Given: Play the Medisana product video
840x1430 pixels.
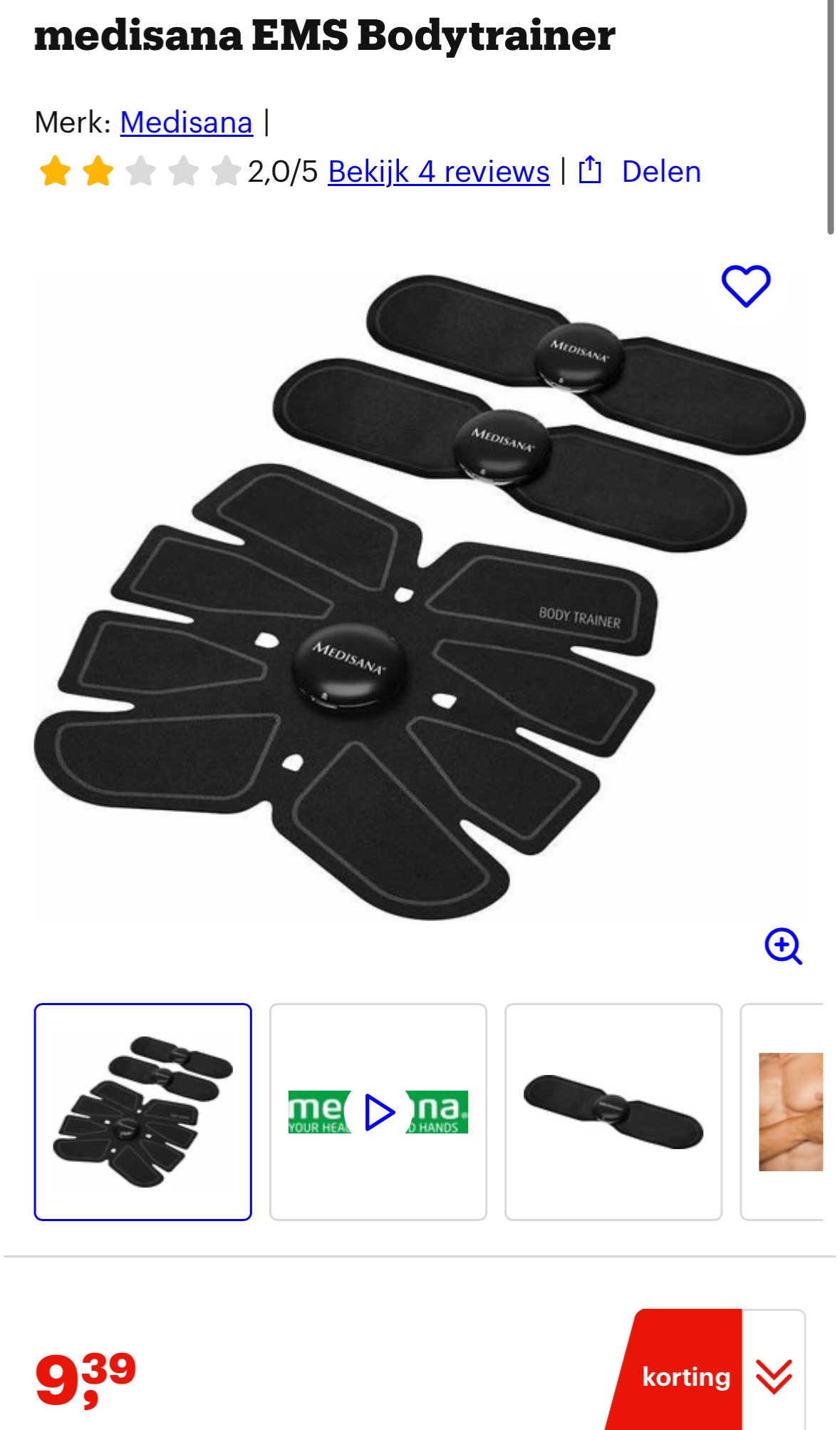Looking at the screenshot, I should pos(378,1111).
